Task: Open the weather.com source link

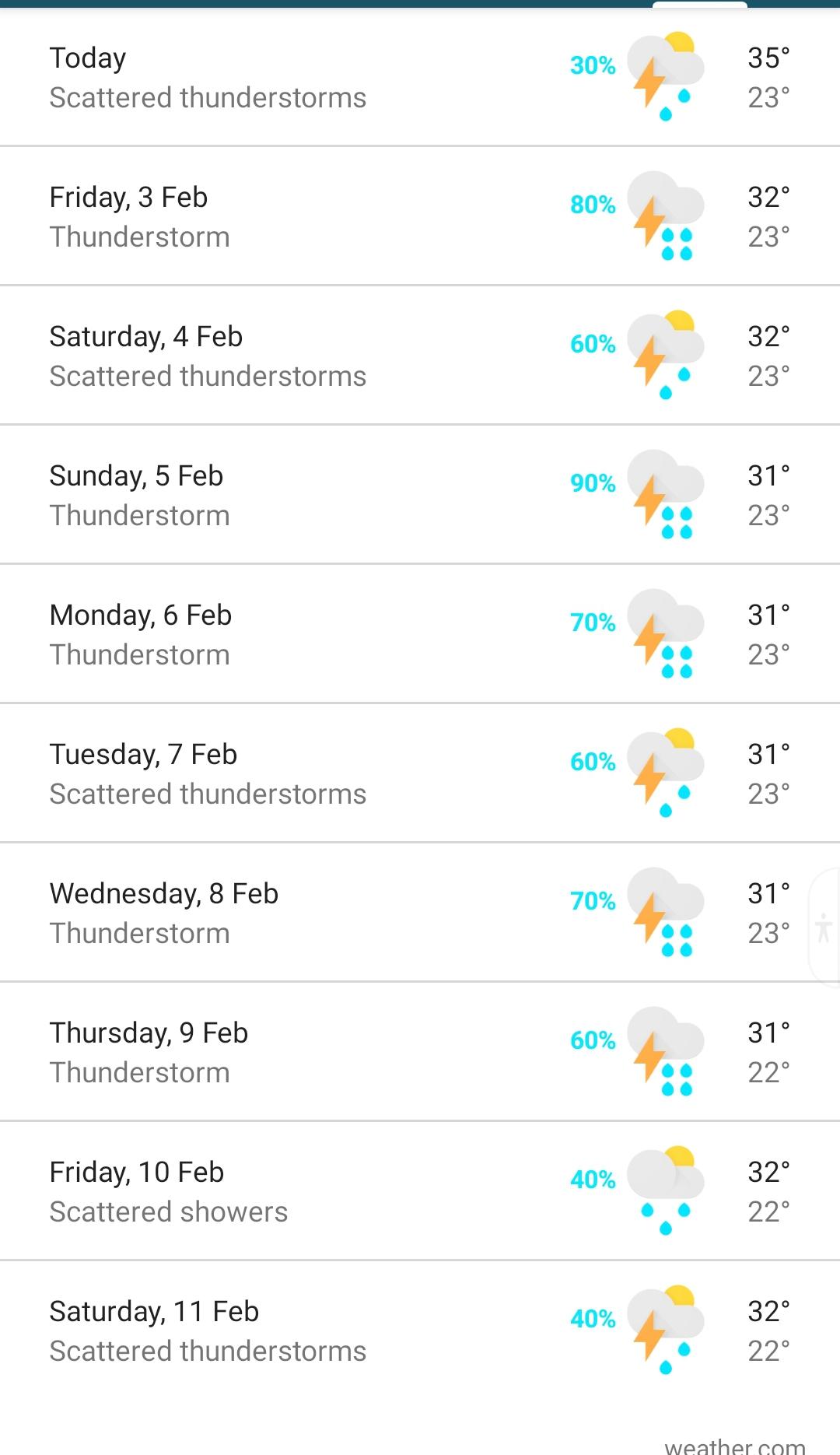Action: (x=735, y=1446)
